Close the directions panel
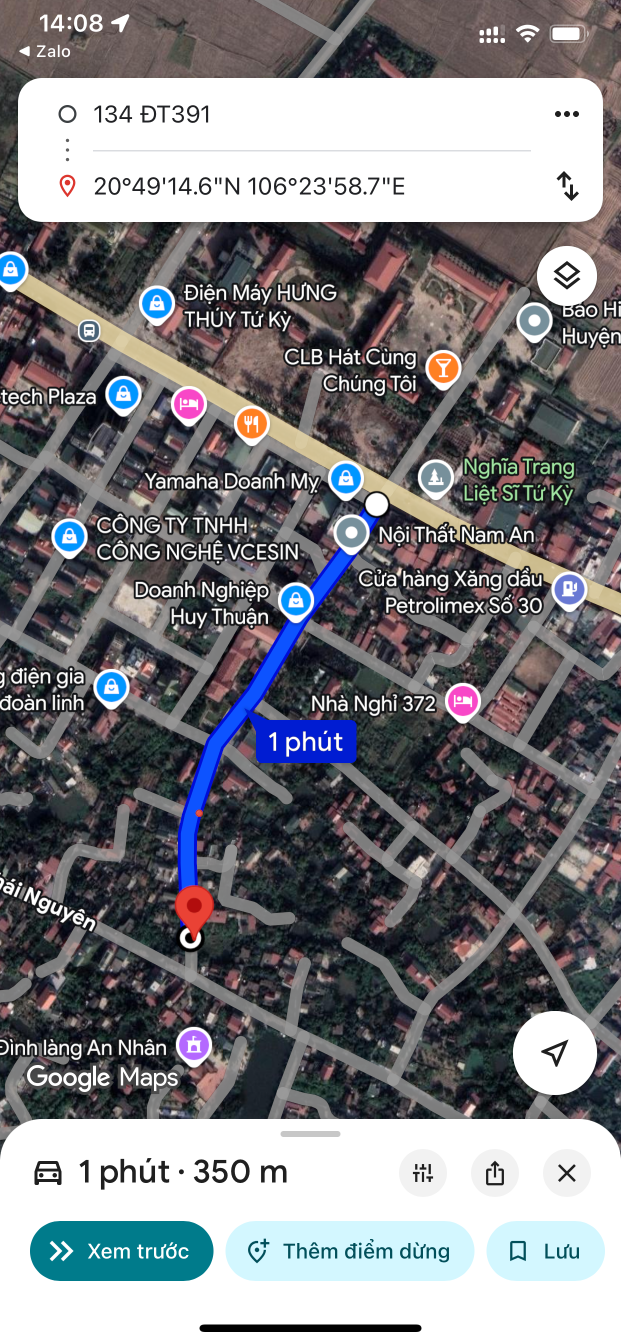 (x=567, y=1173)
